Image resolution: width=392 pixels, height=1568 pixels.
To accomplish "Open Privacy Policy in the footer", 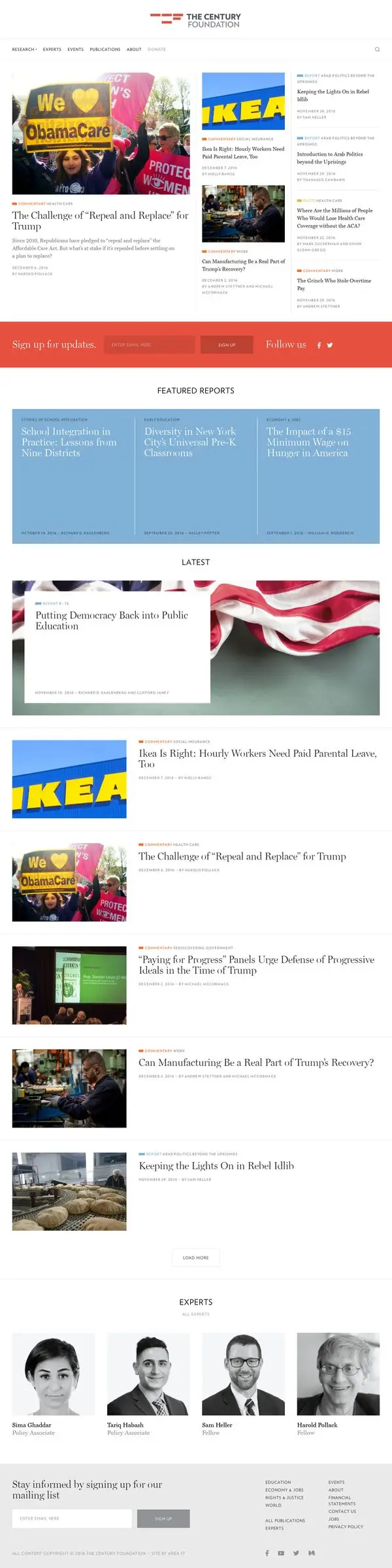I will click(x=346, y=1526).
